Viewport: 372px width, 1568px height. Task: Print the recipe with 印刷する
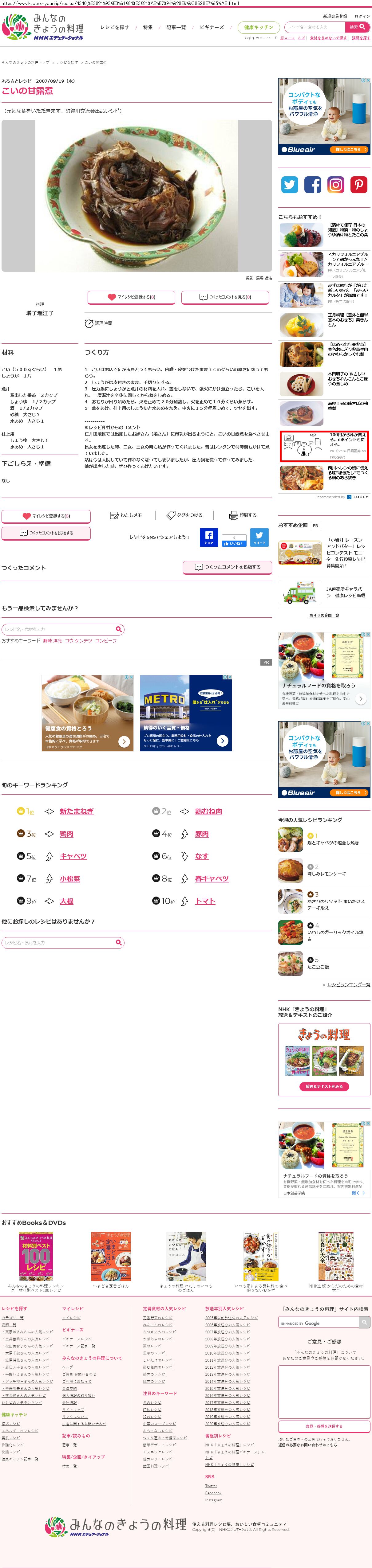coord(243,515)
